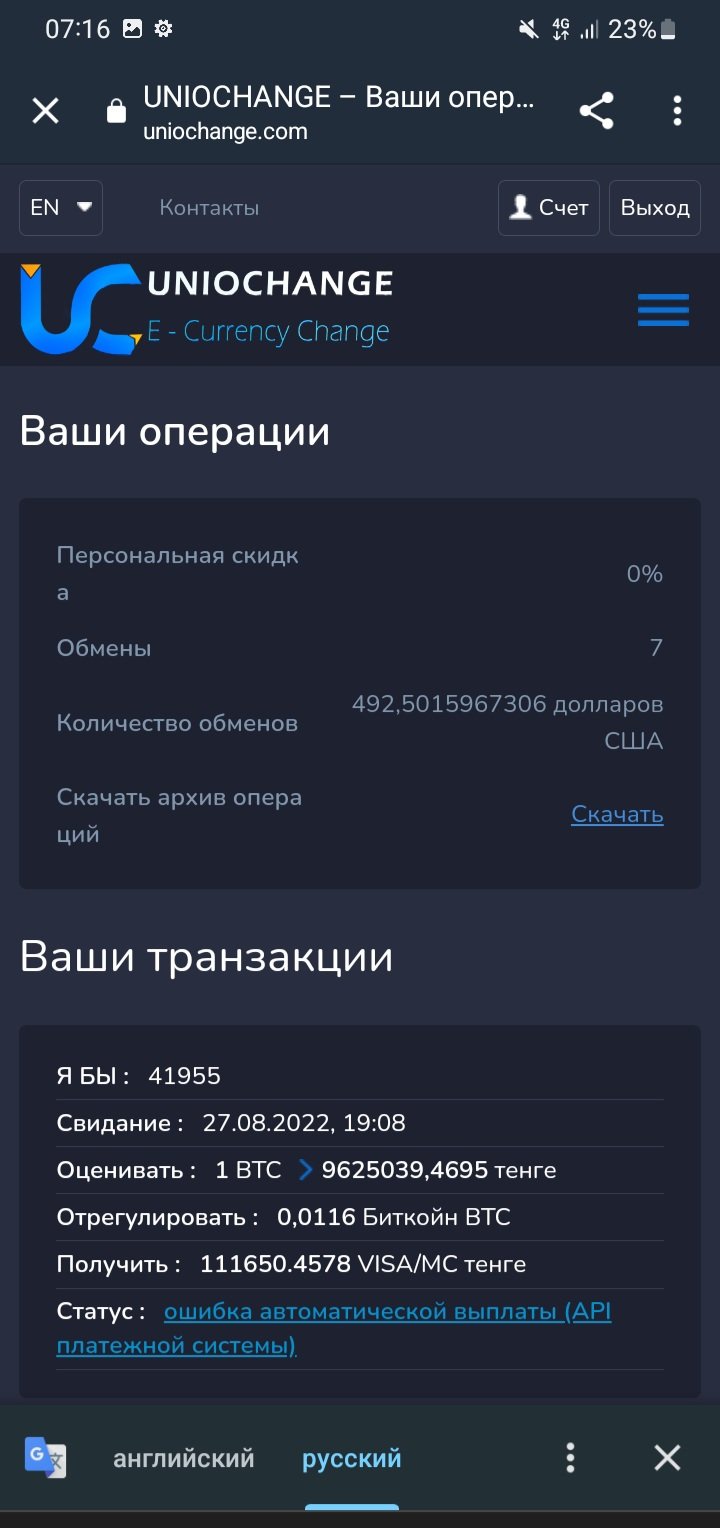This screenshot has height=1528, width=720.
Task: Tap the Выход logout button
Action: click(655, 208)
